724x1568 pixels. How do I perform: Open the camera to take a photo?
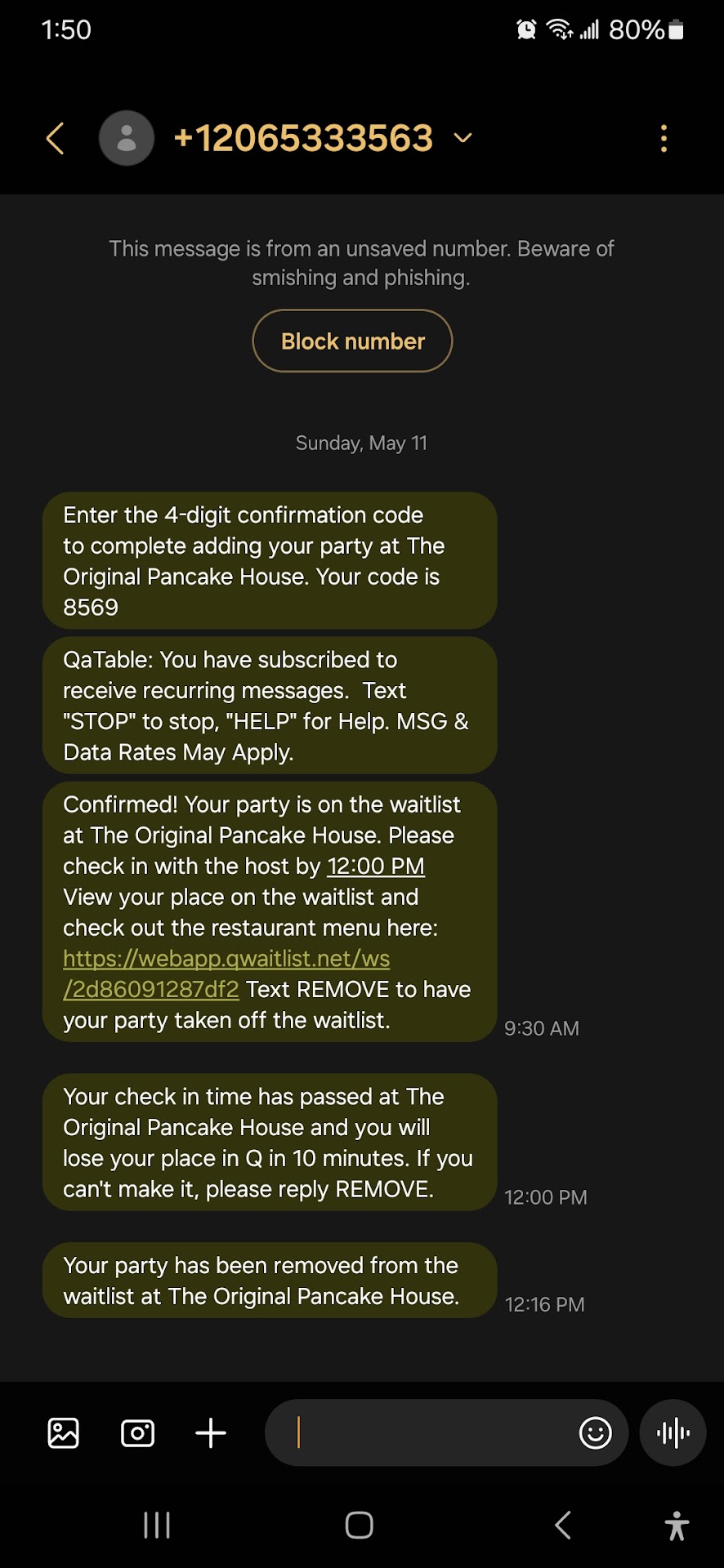coord(137,1433)
